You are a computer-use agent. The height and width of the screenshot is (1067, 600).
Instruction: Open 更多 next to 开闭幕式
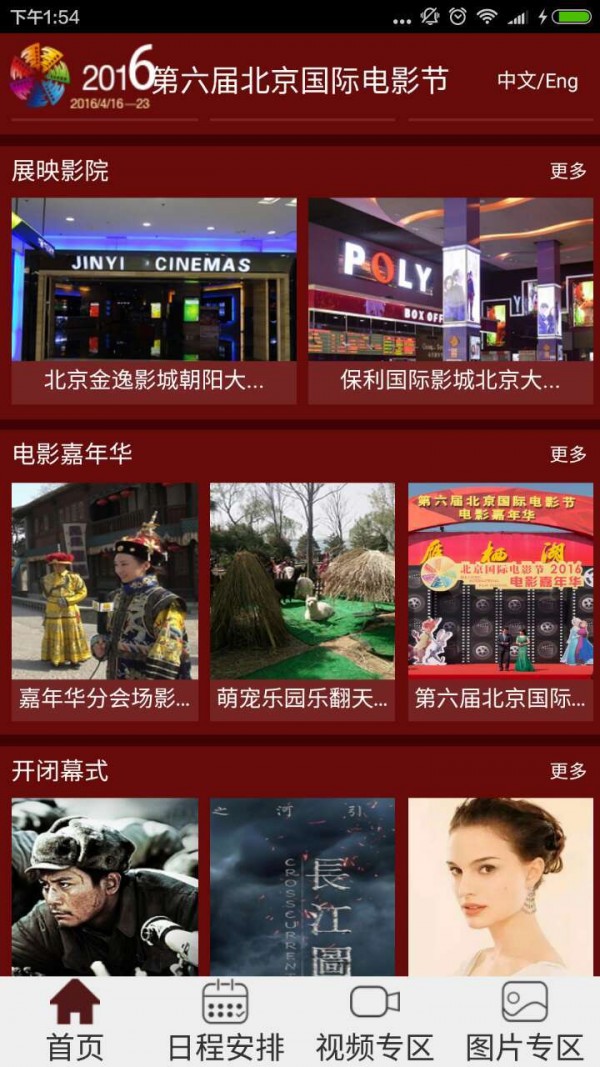point(568,771)
